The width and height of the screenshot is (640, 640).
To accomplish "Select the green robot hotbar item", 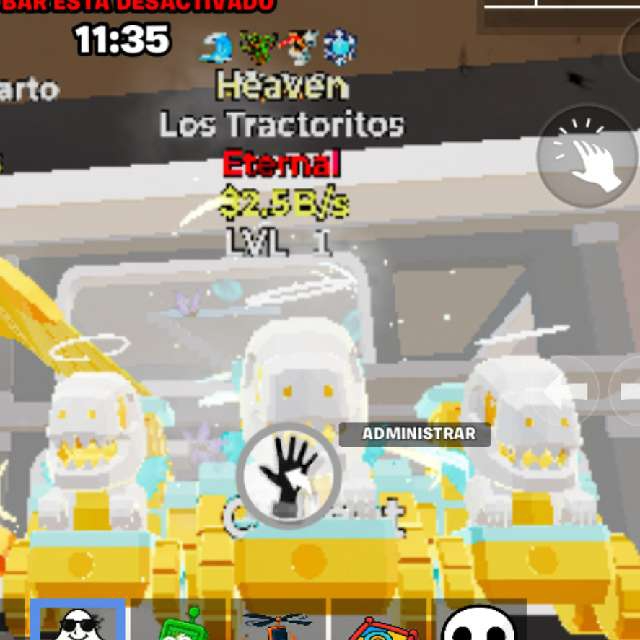I will coord(180,622).
